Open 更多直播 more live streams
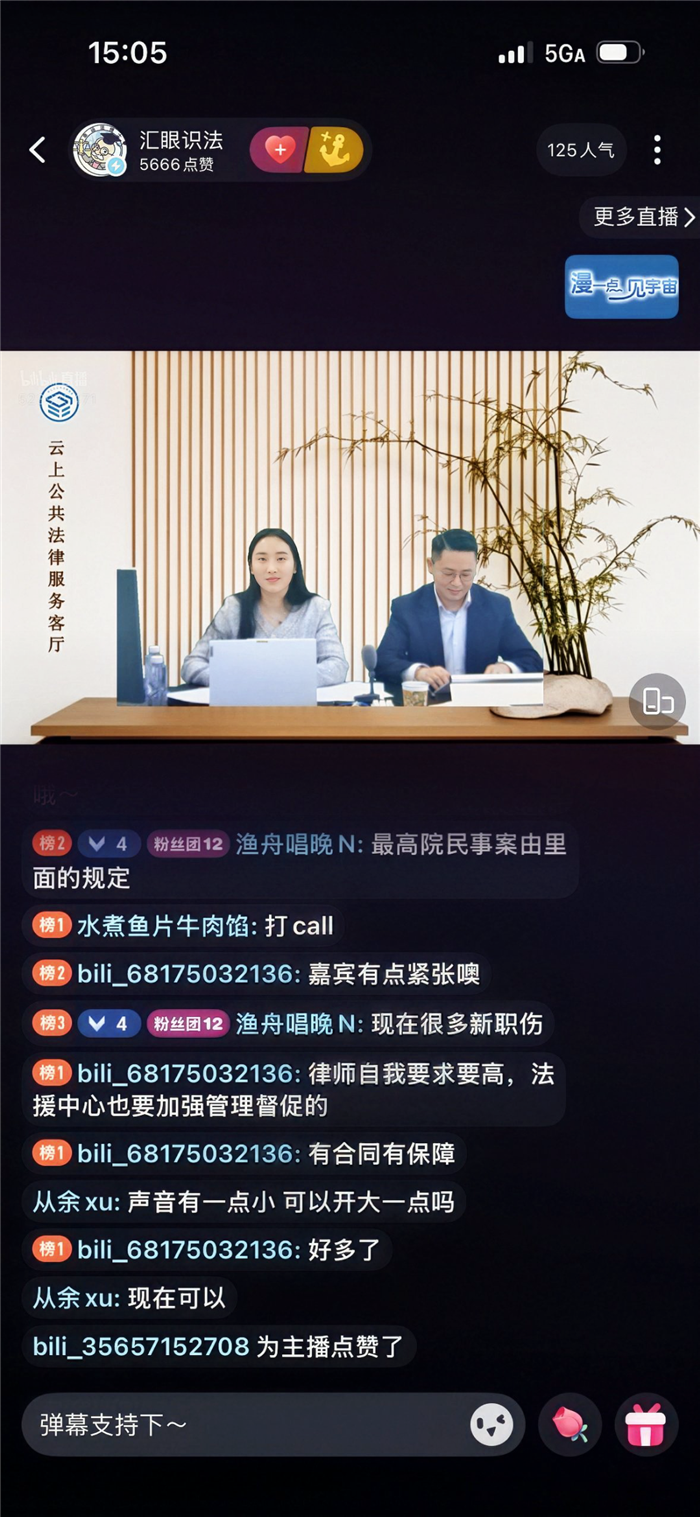The width and height of the screenshot is (700, 1517). click(642, 217)
